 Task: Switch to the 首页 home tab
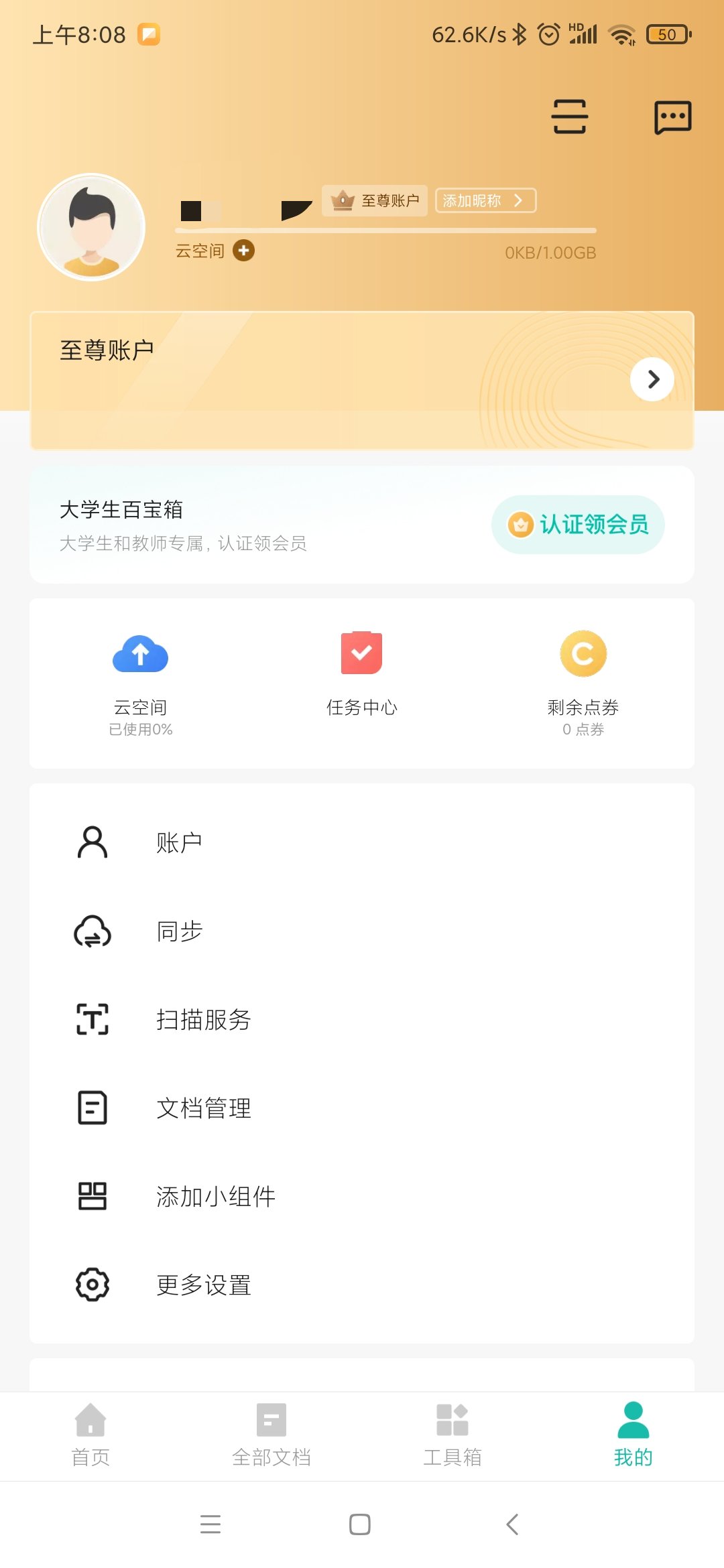pos(90,1435)
